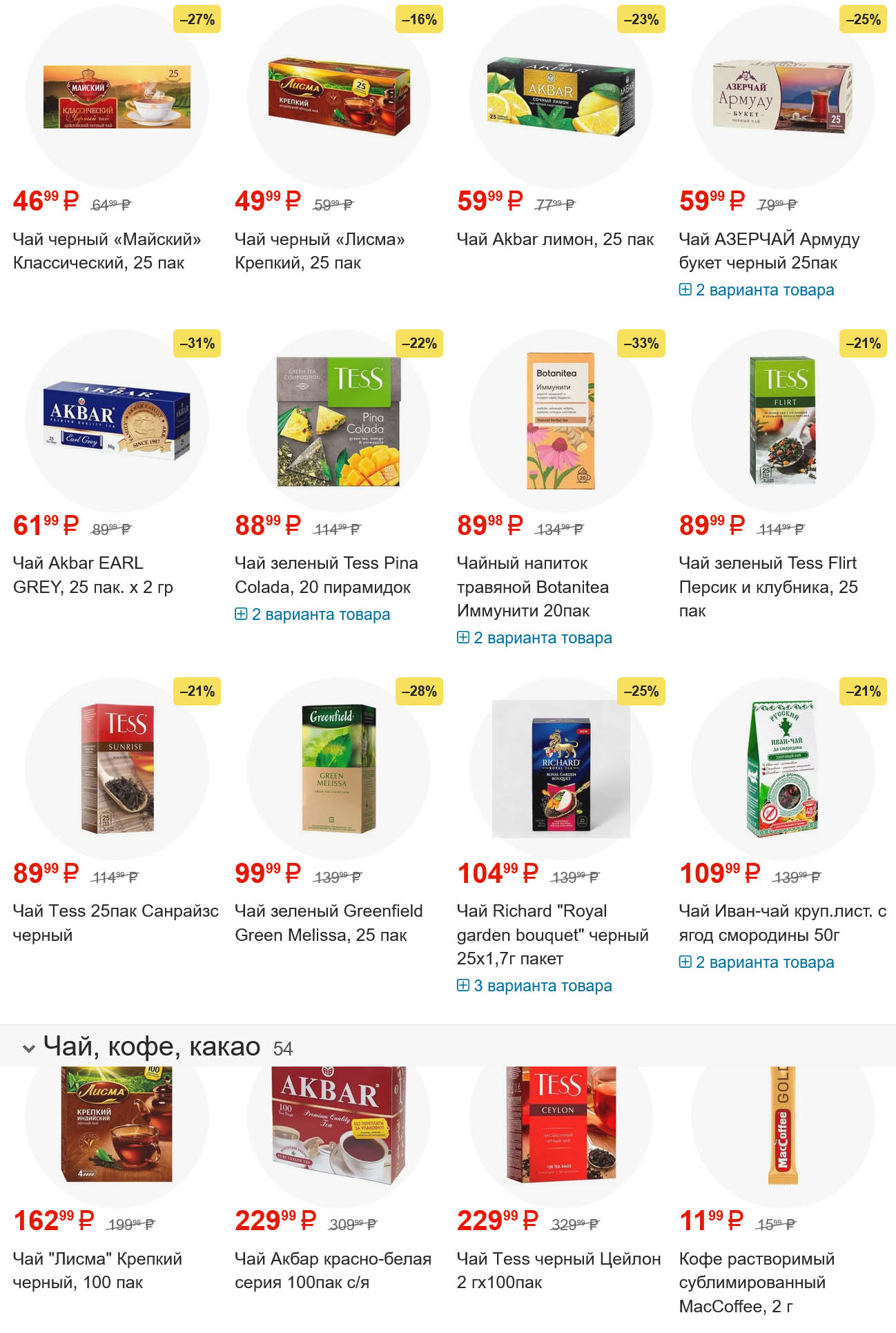The image size is (896, 1333).
Task: View Tess Pina Colada green tea
Action: coord(326,574)
